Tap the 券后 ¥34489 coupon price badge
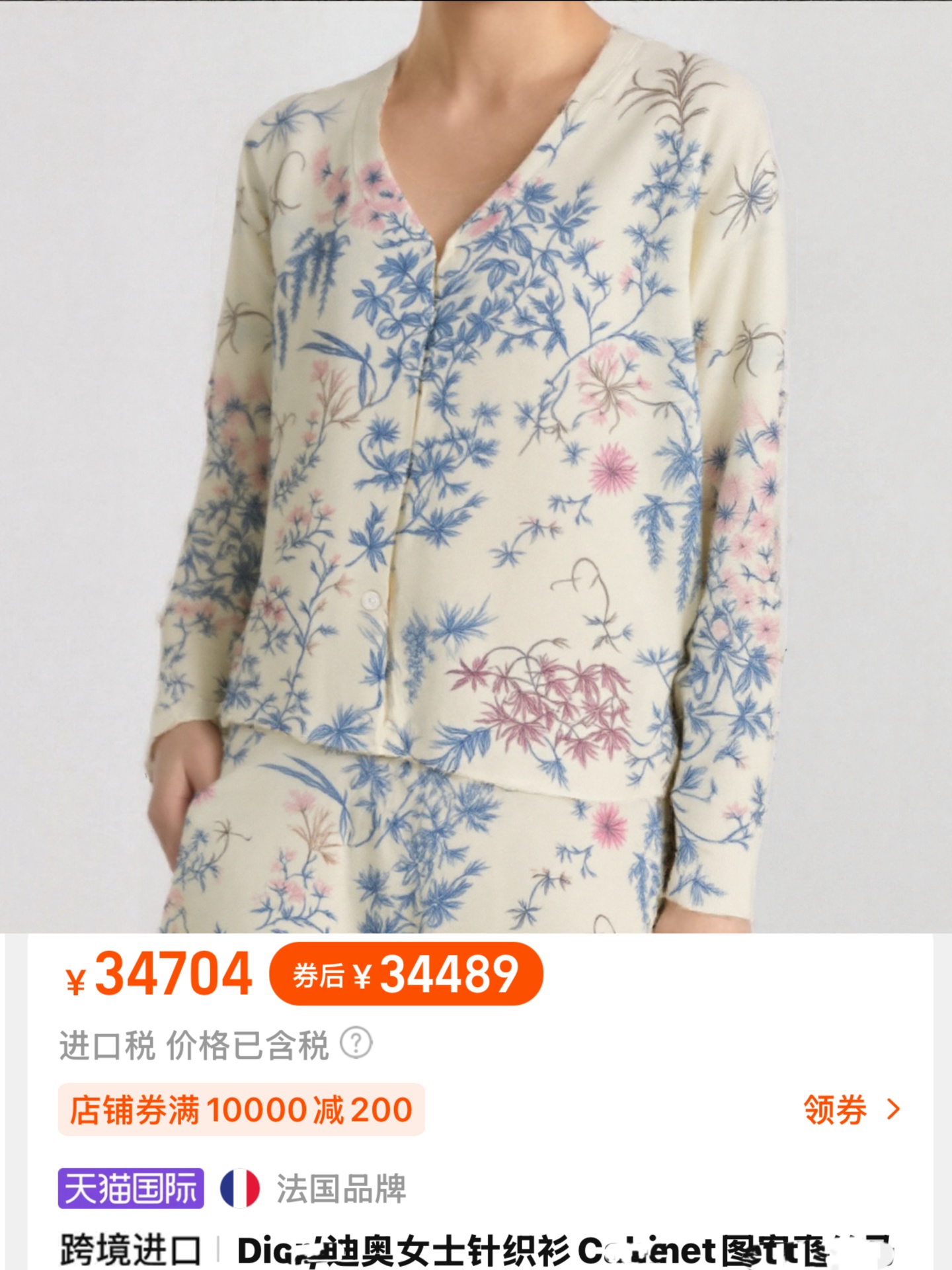 (406, 974)
